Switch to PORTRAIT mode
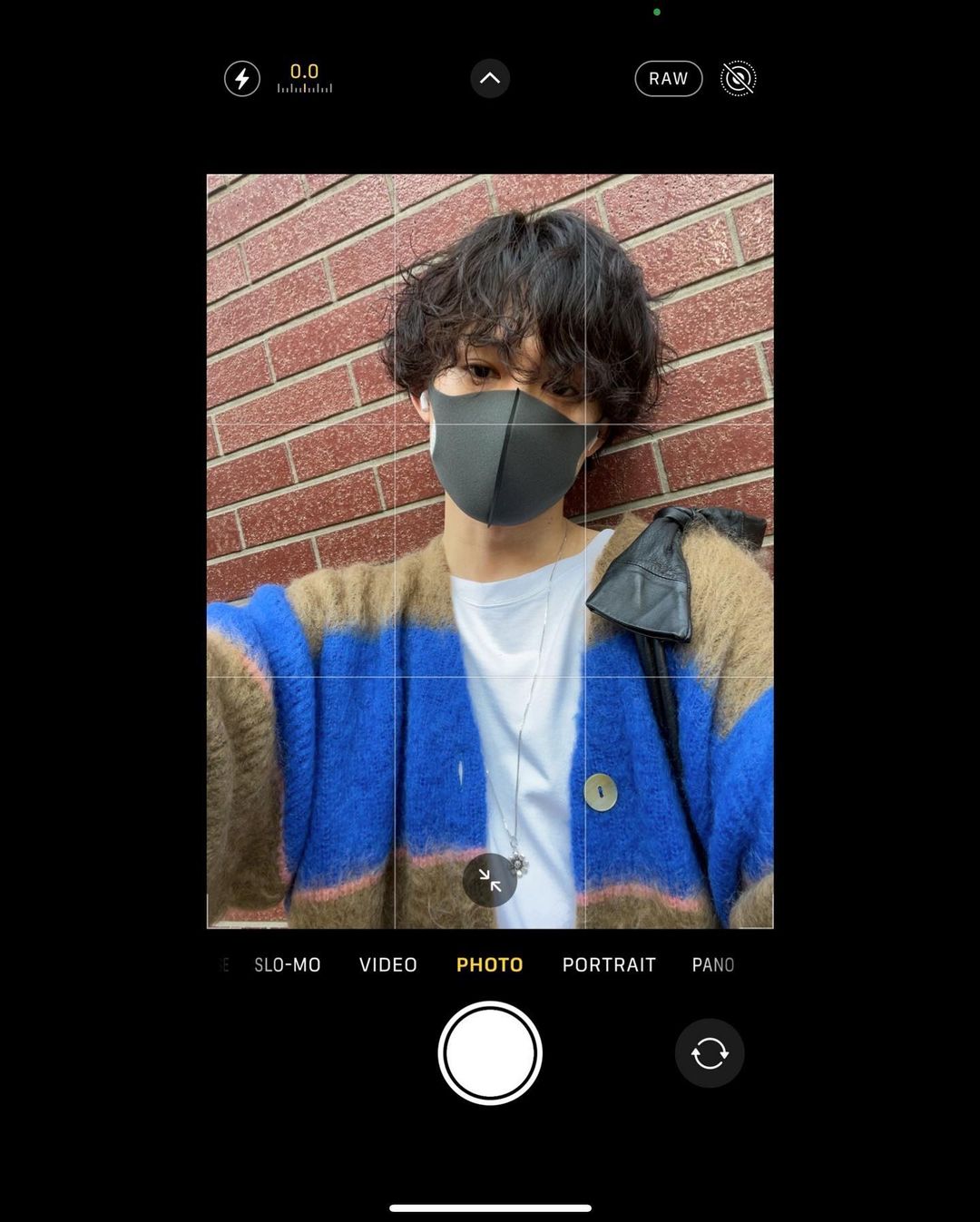This screenshot has width=980, height=1222. coord(609,964)
